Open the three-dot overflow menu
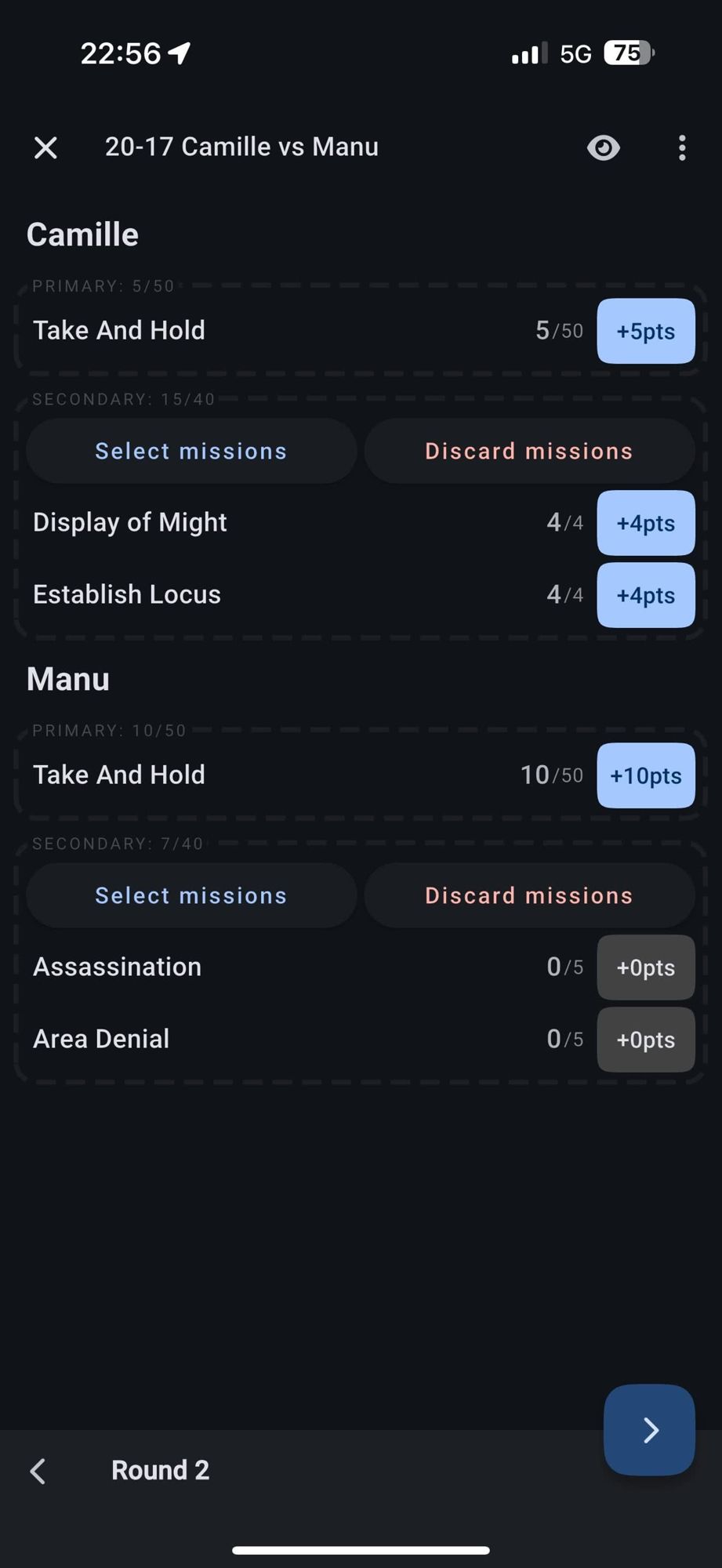This screenshot has height=1568, width=722. coord(682,147)
